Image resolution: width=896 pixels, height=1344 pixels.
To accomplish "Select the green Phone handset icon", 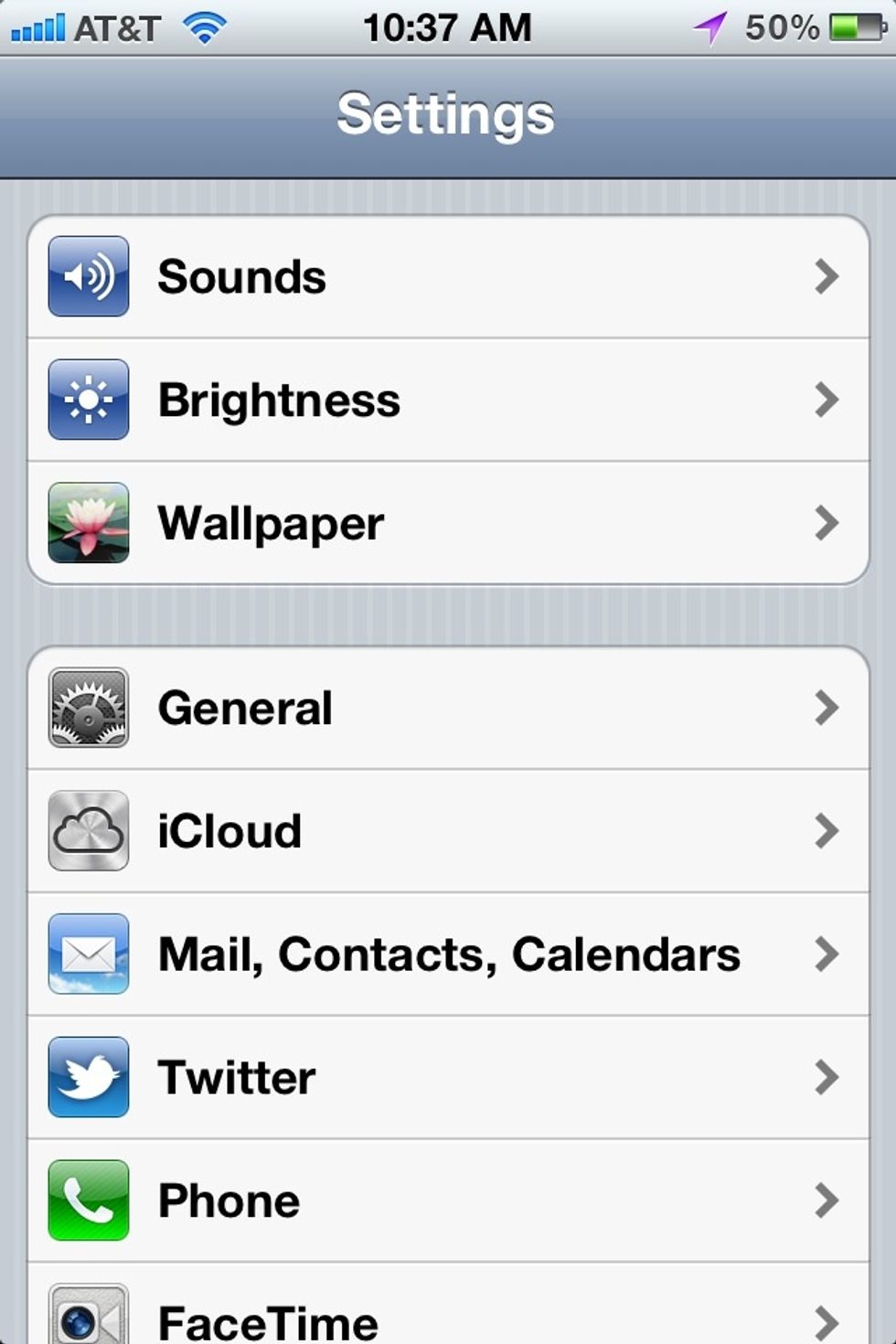I will click(88, 1200).
